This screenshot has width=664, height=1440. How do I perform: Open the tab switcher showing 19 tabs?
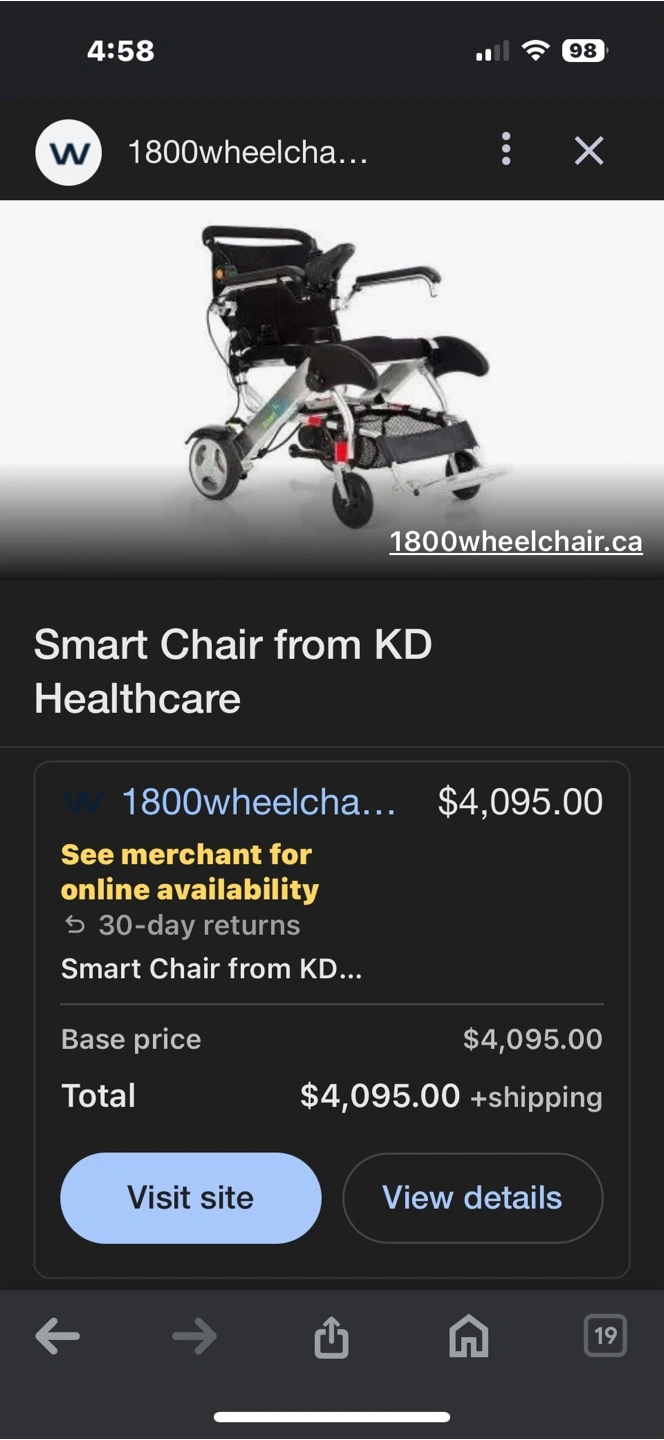coord(605,1336)
